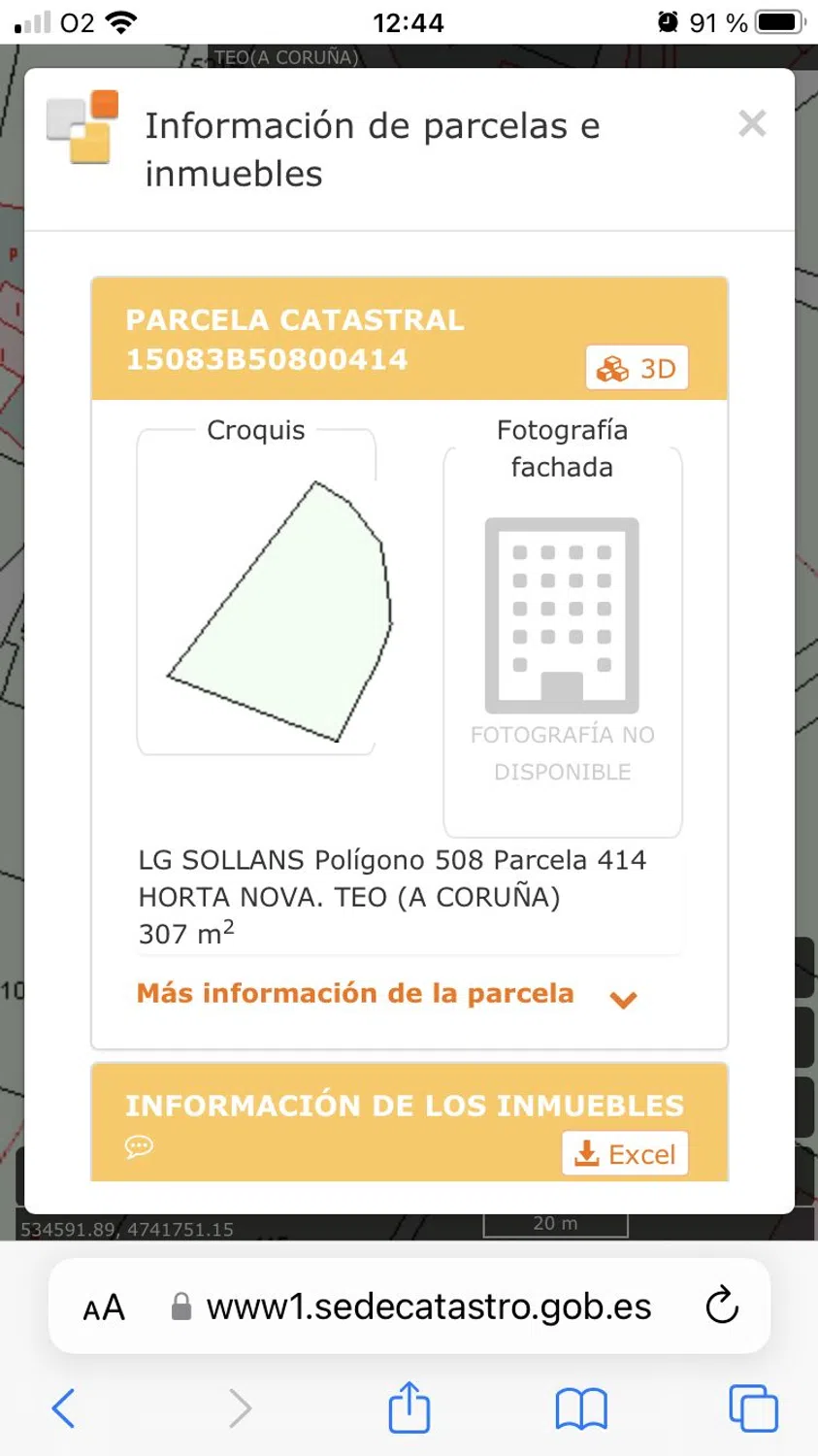Open the AA reader options in Safari
Screen dimensions: 818x1456
[x=104, y=1307]
